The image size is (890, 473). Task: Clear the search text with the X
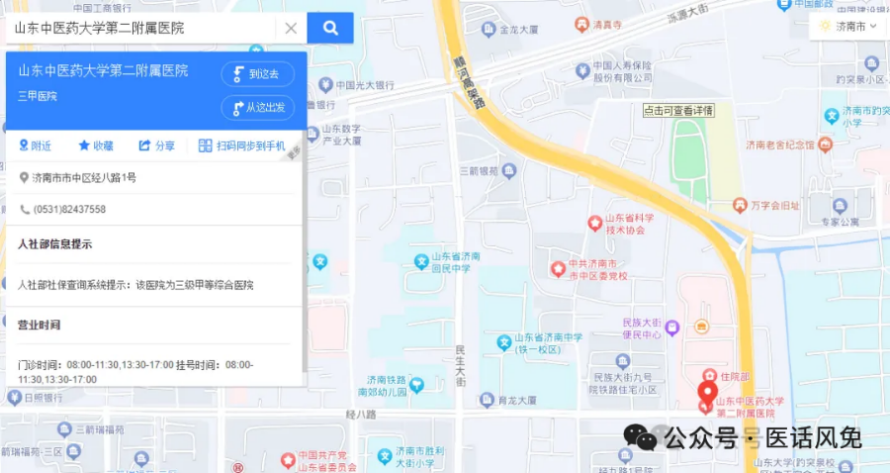click(291, 28)
